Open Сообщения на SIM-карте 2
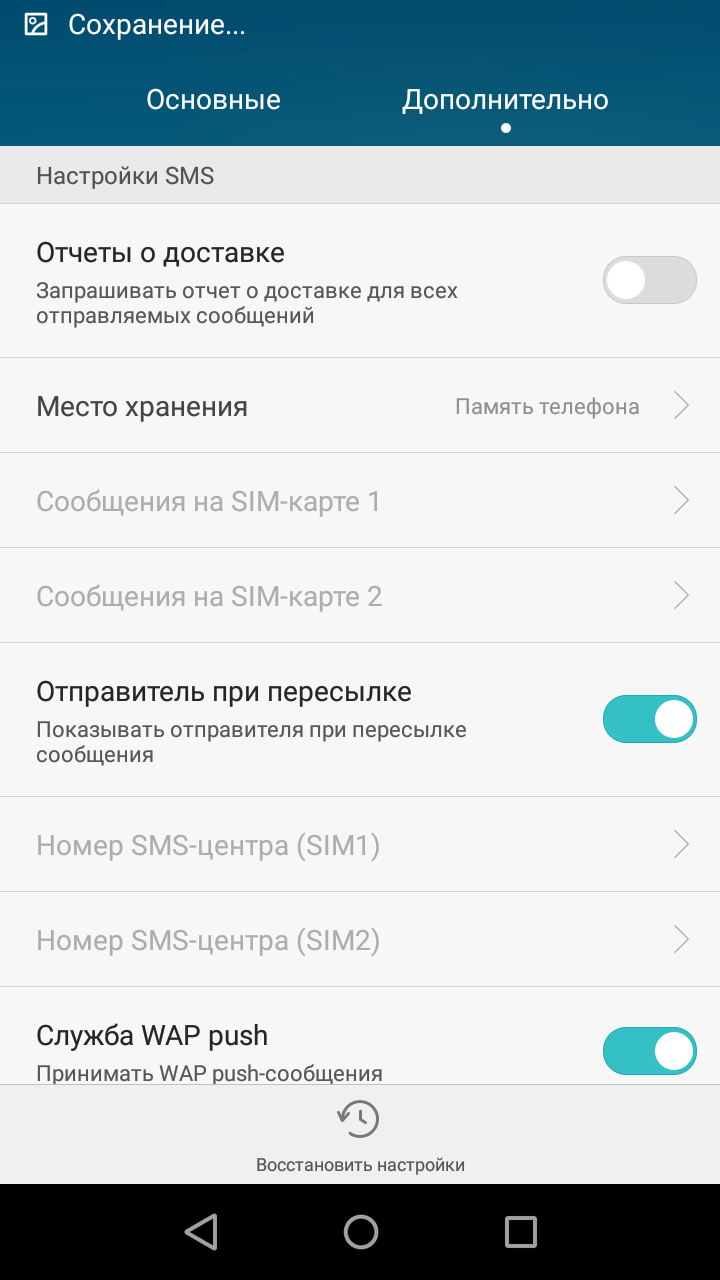The height and width of the screenshot is (1280, 720). [360, 596]
